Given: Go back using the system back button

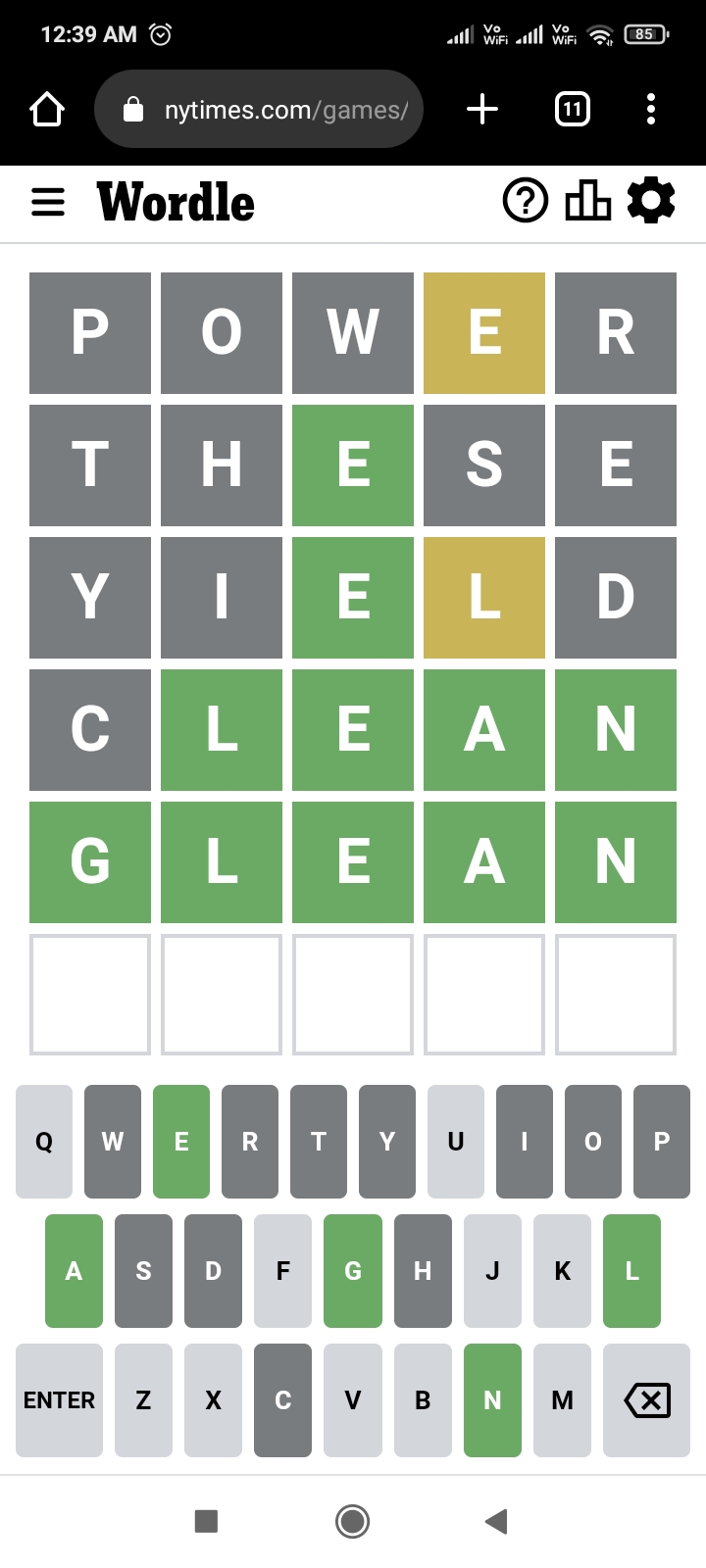Looking at the screenshot, I should pos(496,1521).
